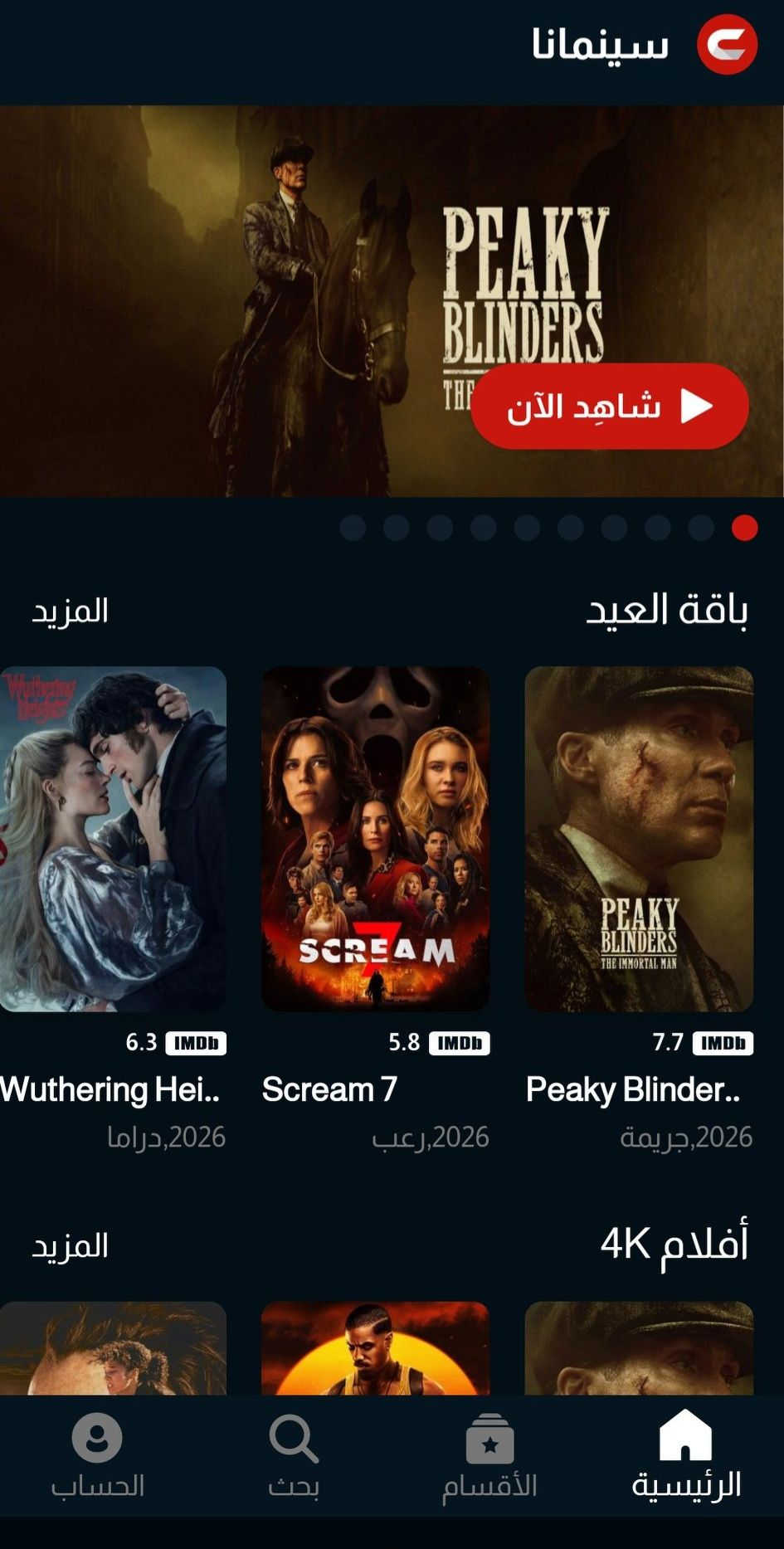Switch to the بحث search tab
The height and width of the screenshot is (1549, 784).
(294, 1456)
